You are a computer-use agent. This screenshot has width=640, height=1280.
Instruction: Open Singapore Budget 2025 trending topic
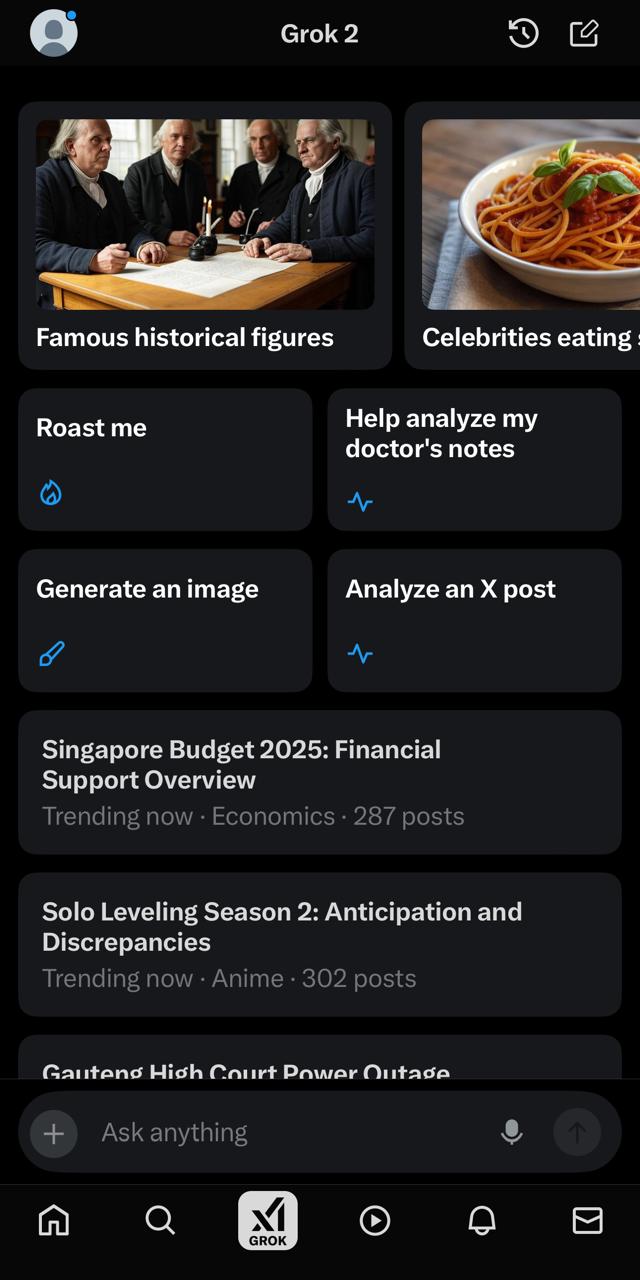click(x=320, y=782)
